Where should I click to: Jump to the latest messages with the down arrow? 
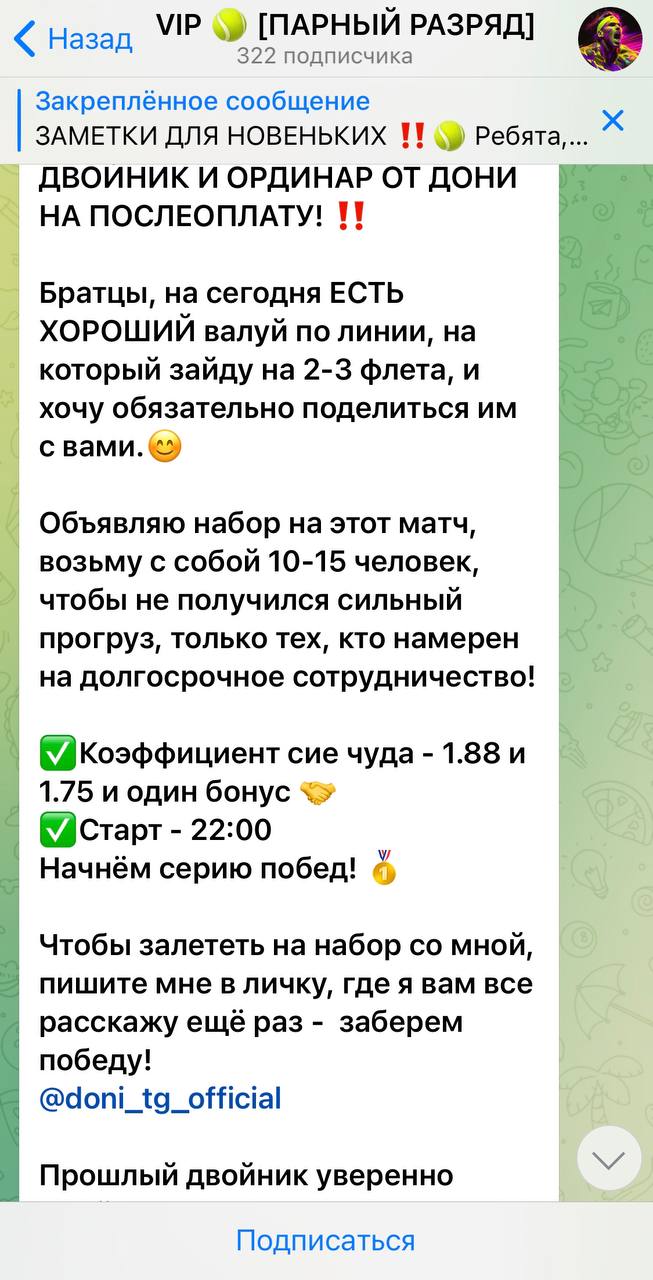click(609, 1158)
